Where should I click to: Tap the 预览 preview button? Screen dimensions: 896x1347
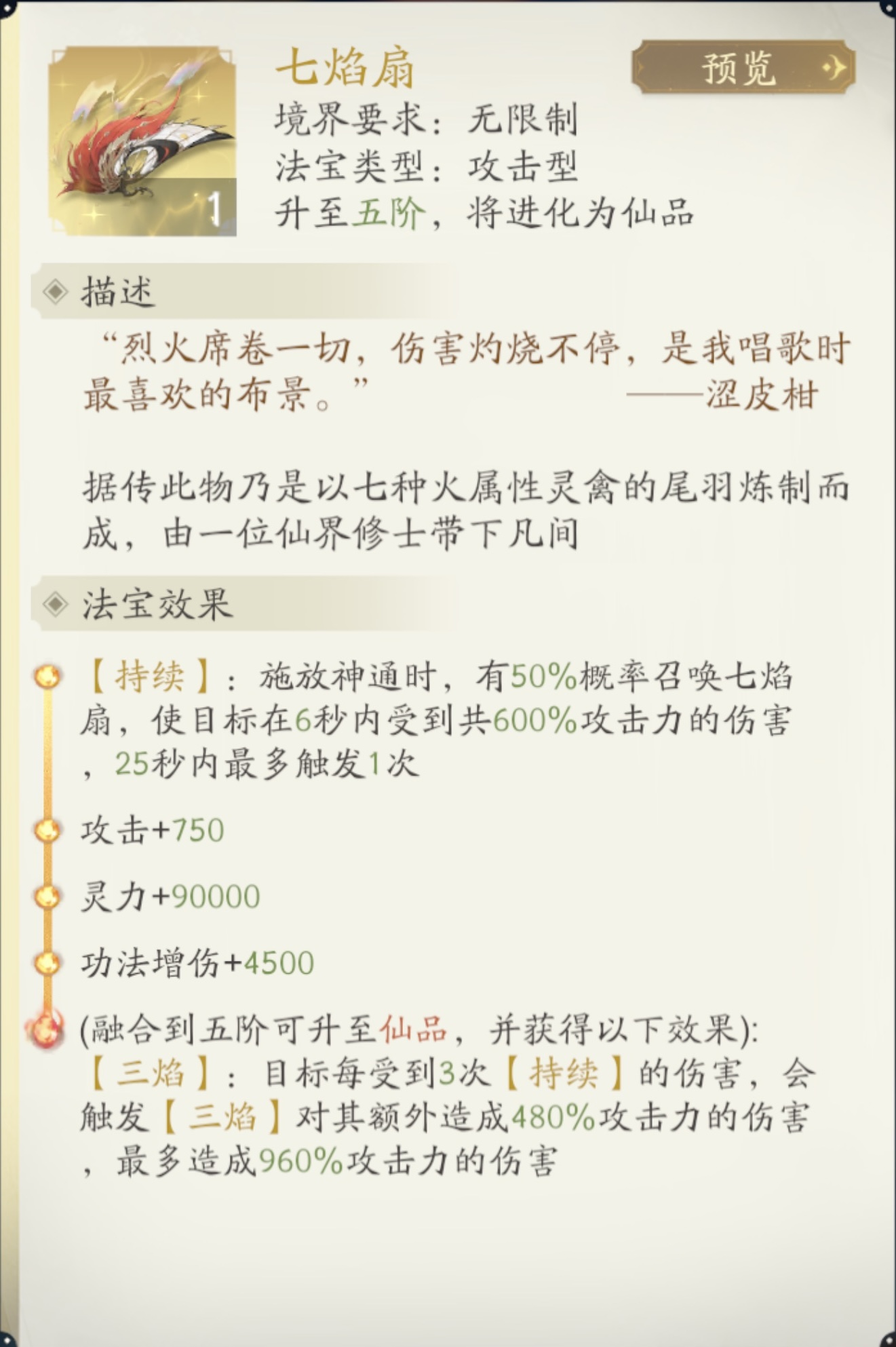tap(743, 67)
